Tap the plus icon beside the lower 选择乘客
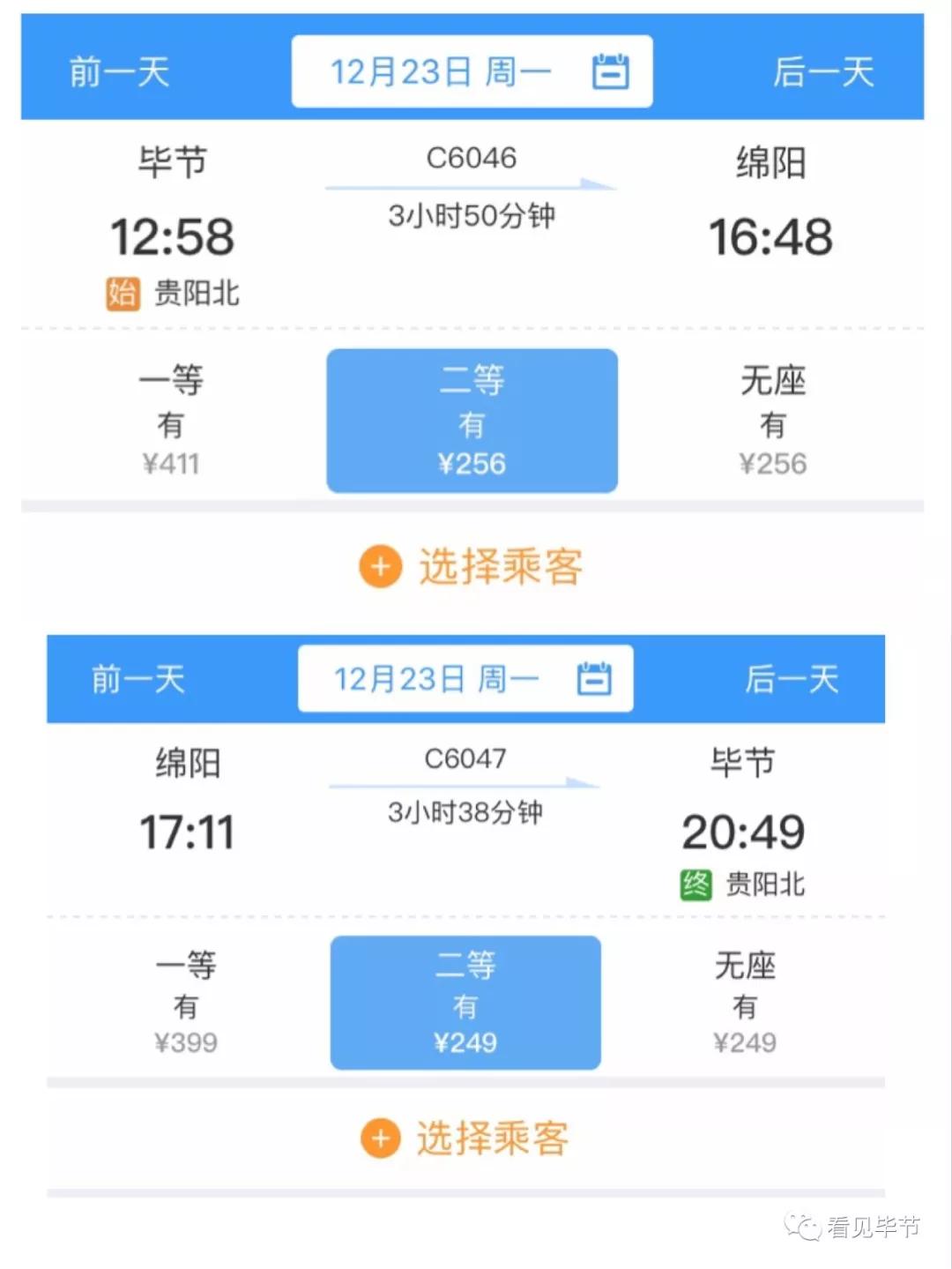Screen dimensions: 952x1269 pos(379,1138)
